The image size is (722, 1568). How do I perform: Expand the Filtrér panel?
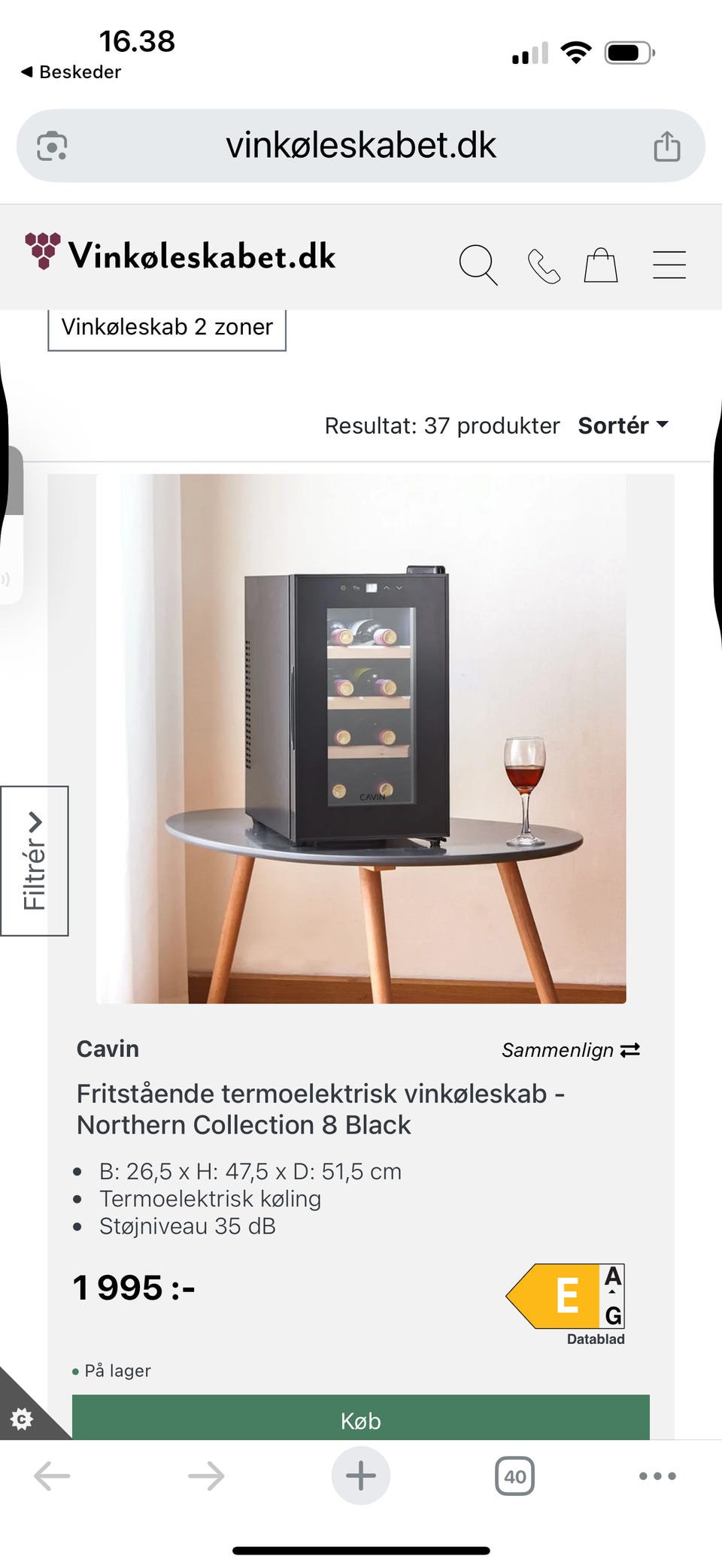[x=35, y=859]
